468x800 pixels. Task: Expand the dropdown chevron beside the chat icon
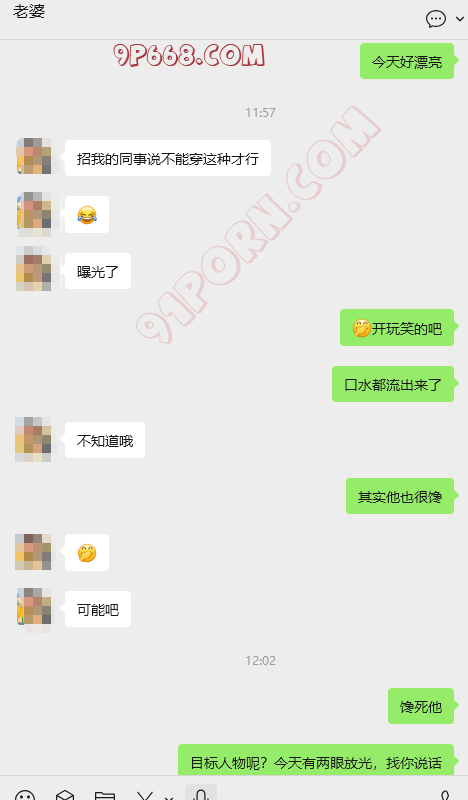459,19
